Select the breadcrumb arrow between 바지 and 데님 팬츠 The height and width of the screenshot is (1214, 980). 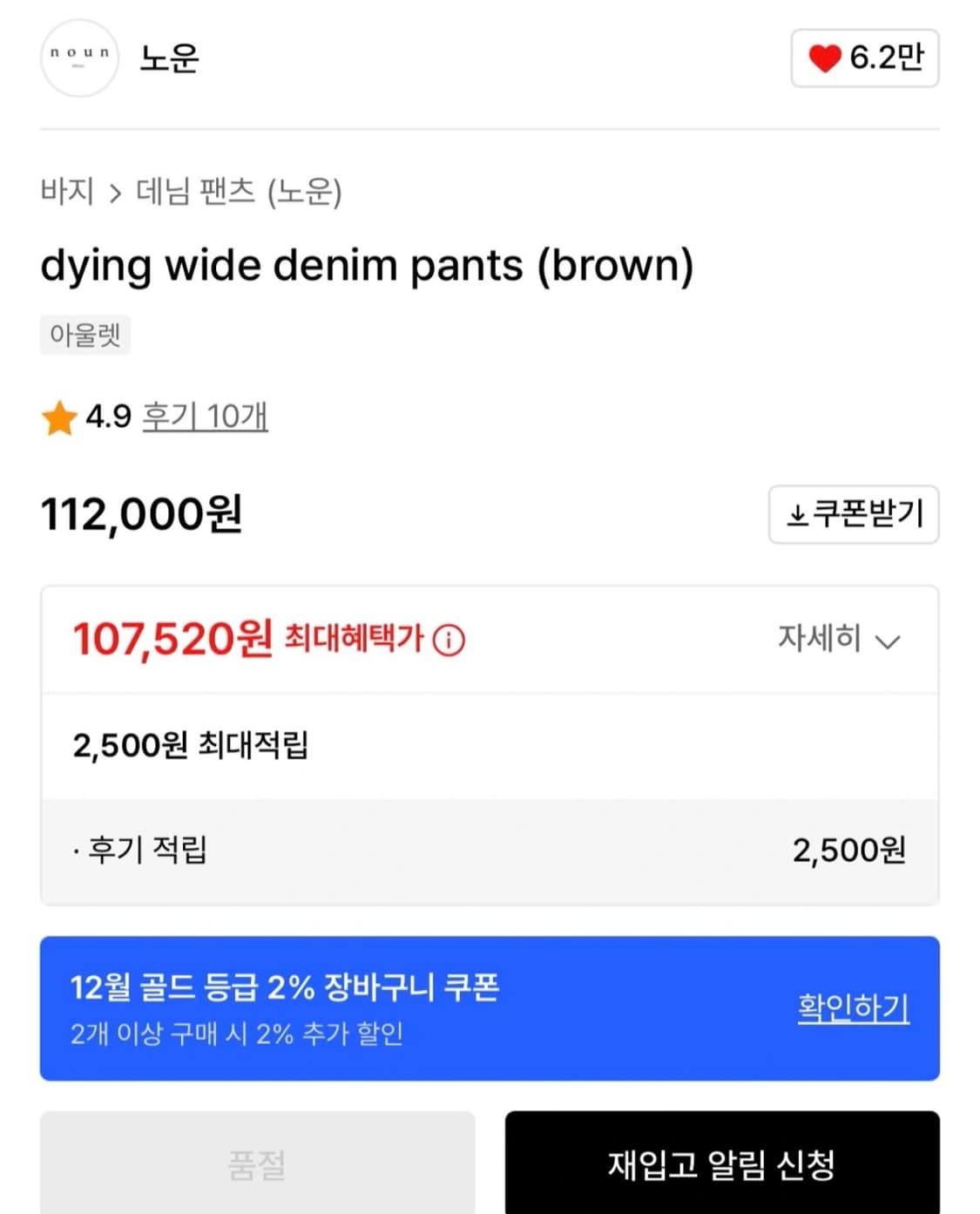click(114, 193)
